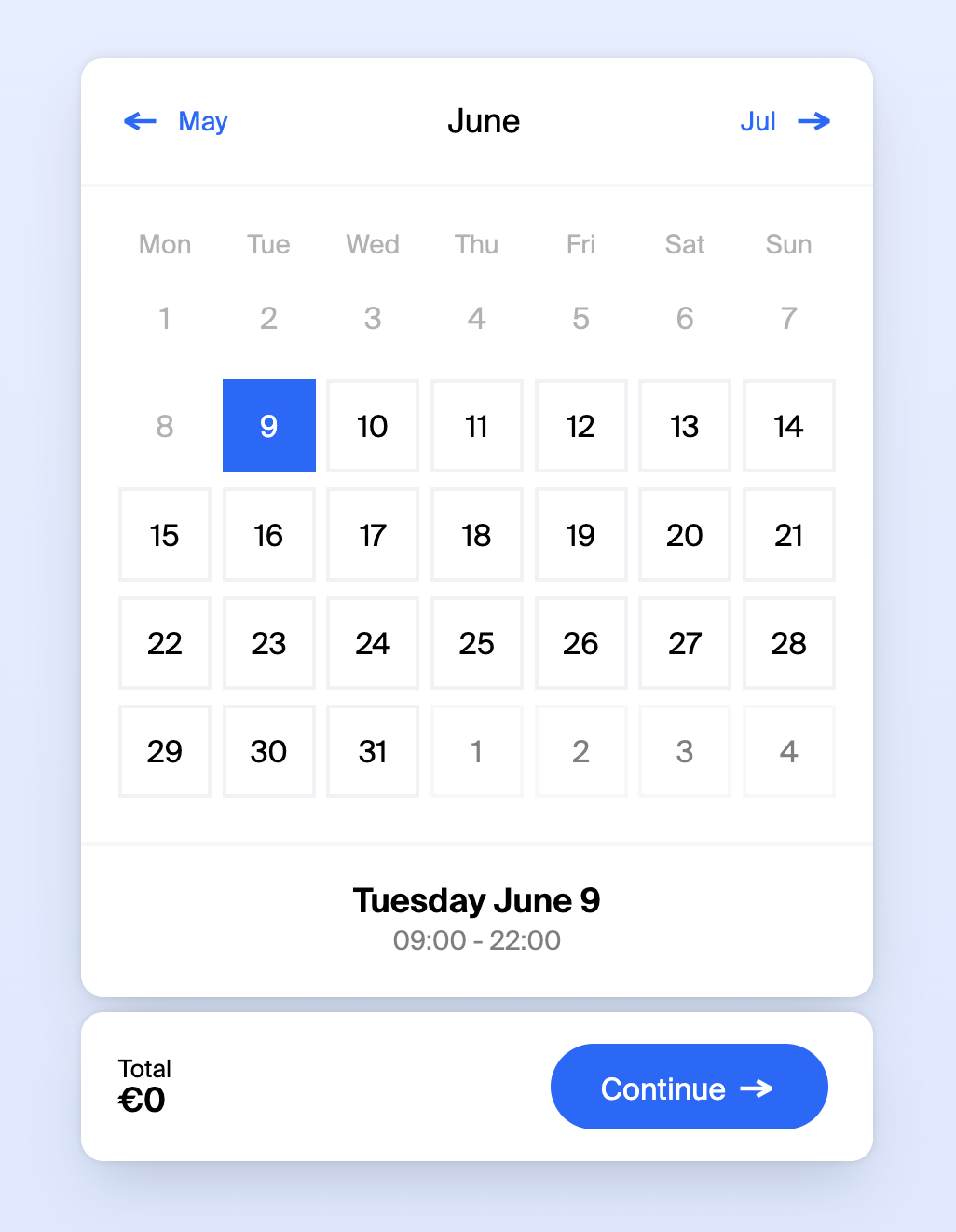This screenshot has width=956, height=1232.
Task: Choose date 21
Action: click(788, 535)
